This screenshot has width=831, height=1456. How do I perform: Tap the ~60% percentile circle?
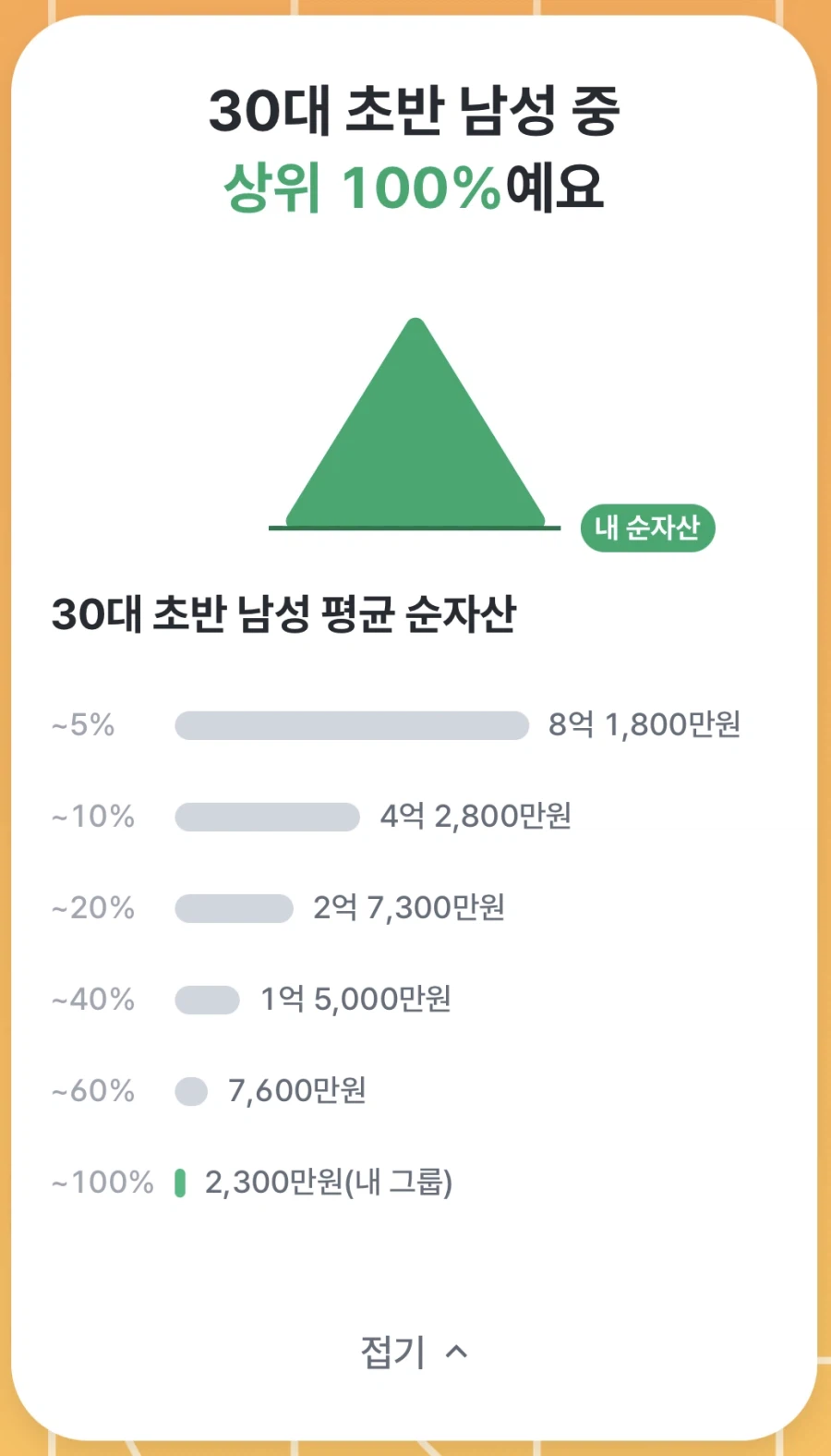[x=191, y=1090]
